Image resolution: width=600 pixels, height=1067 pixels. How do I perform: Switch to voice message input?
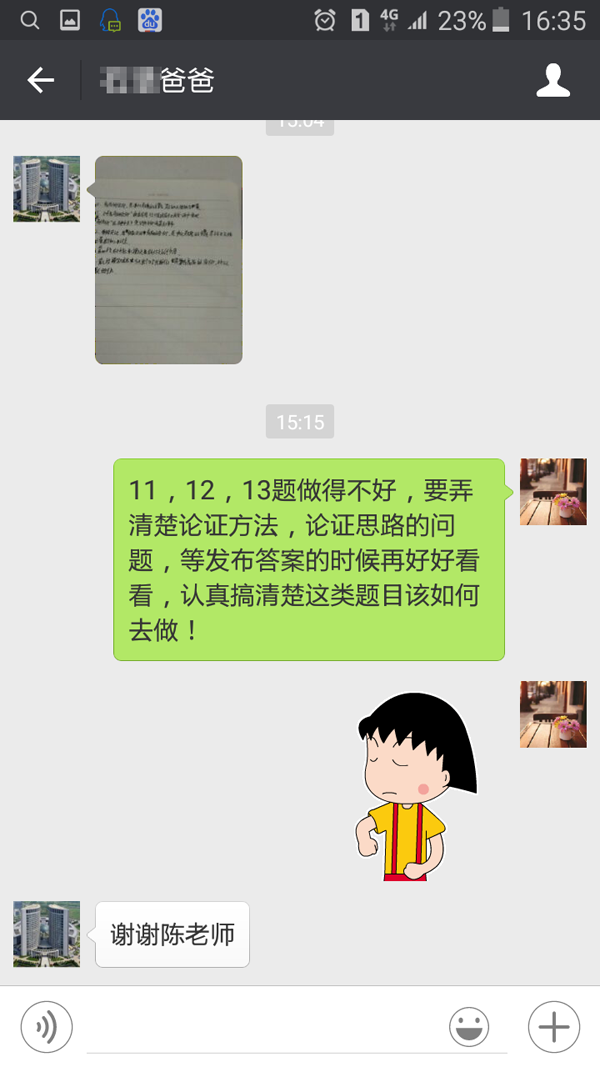click(x=47, y=1027)
